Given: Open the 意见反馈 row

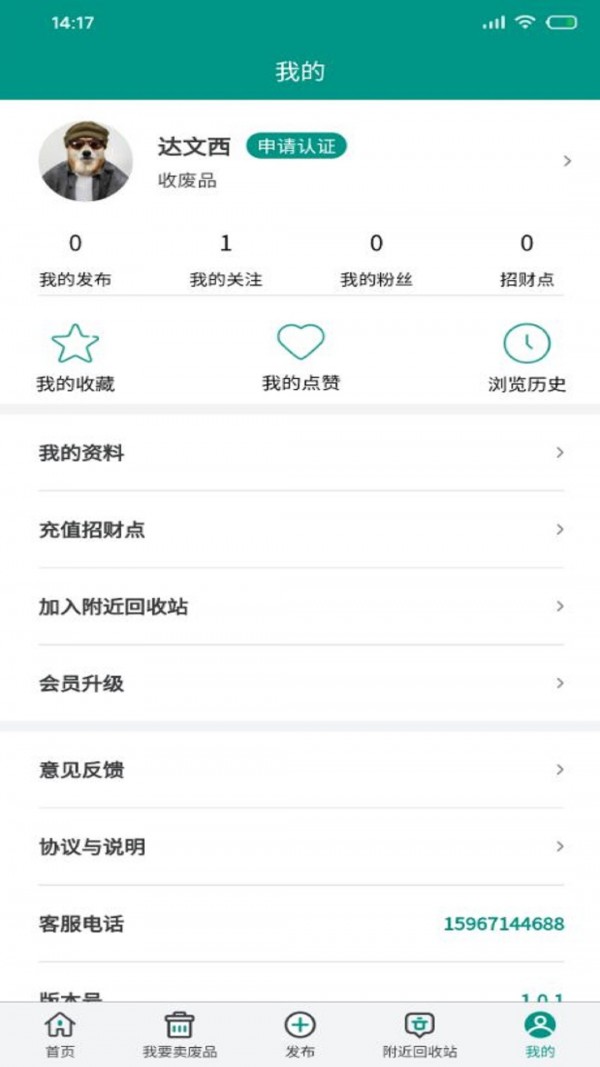Looking at the screenshot, I should [x=300, y=770].
